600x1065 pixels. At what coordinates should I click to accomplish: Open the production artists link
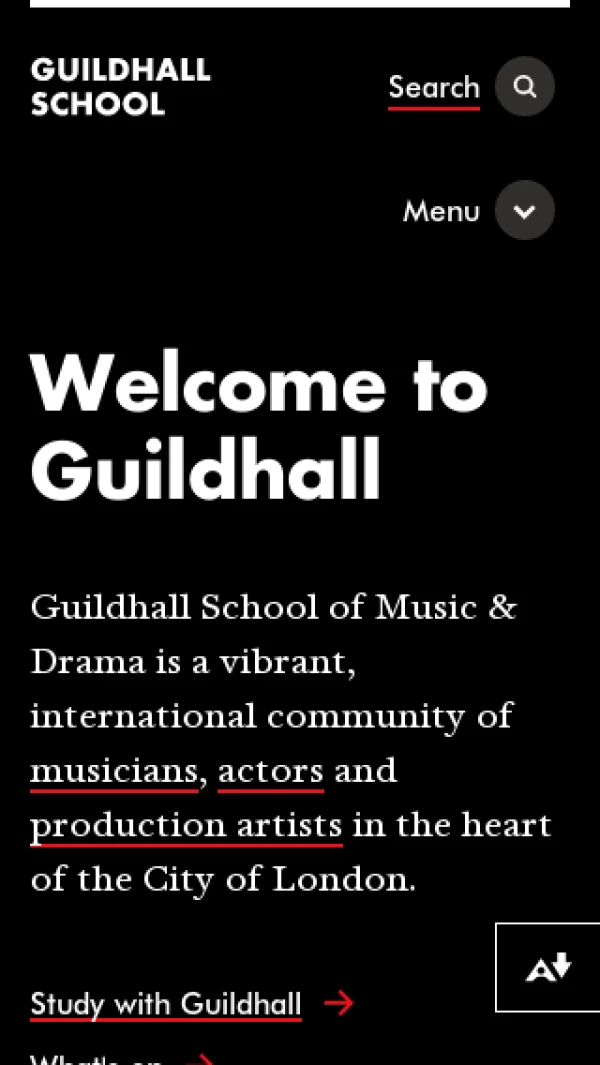(186, 825)
